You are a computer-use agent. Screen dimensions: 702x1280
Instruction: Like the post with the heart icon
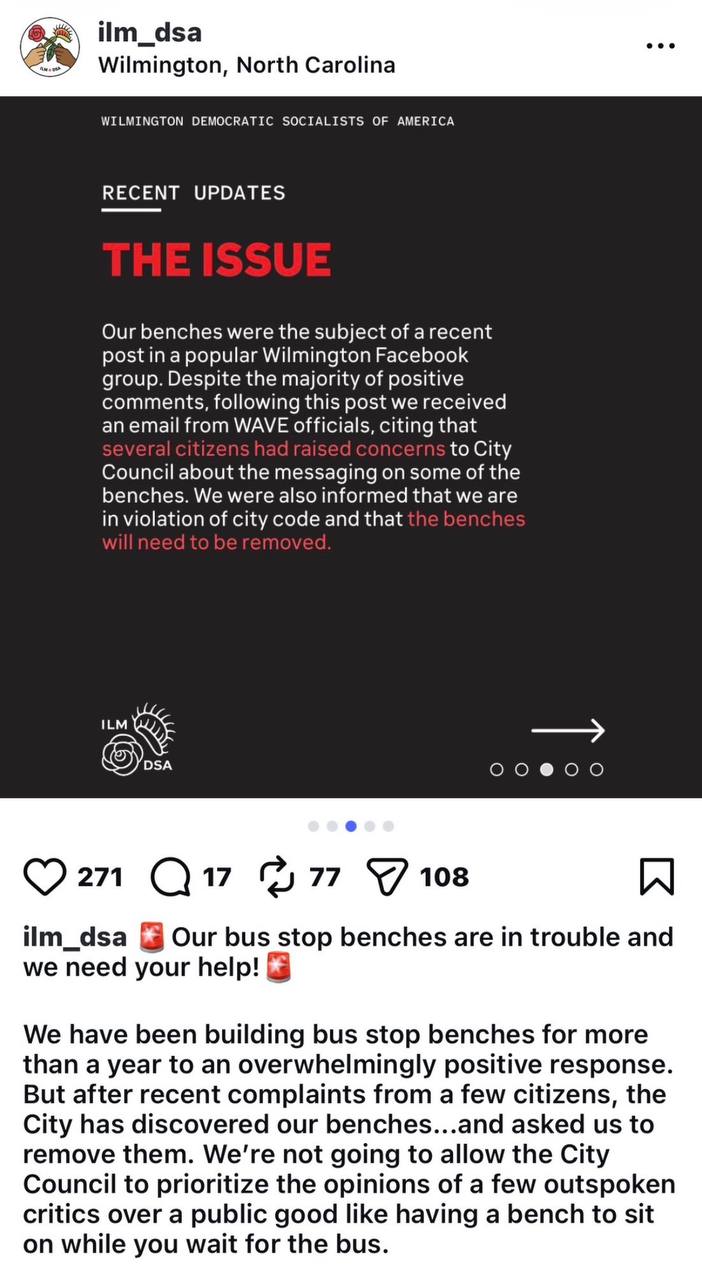tap(44, 877)
